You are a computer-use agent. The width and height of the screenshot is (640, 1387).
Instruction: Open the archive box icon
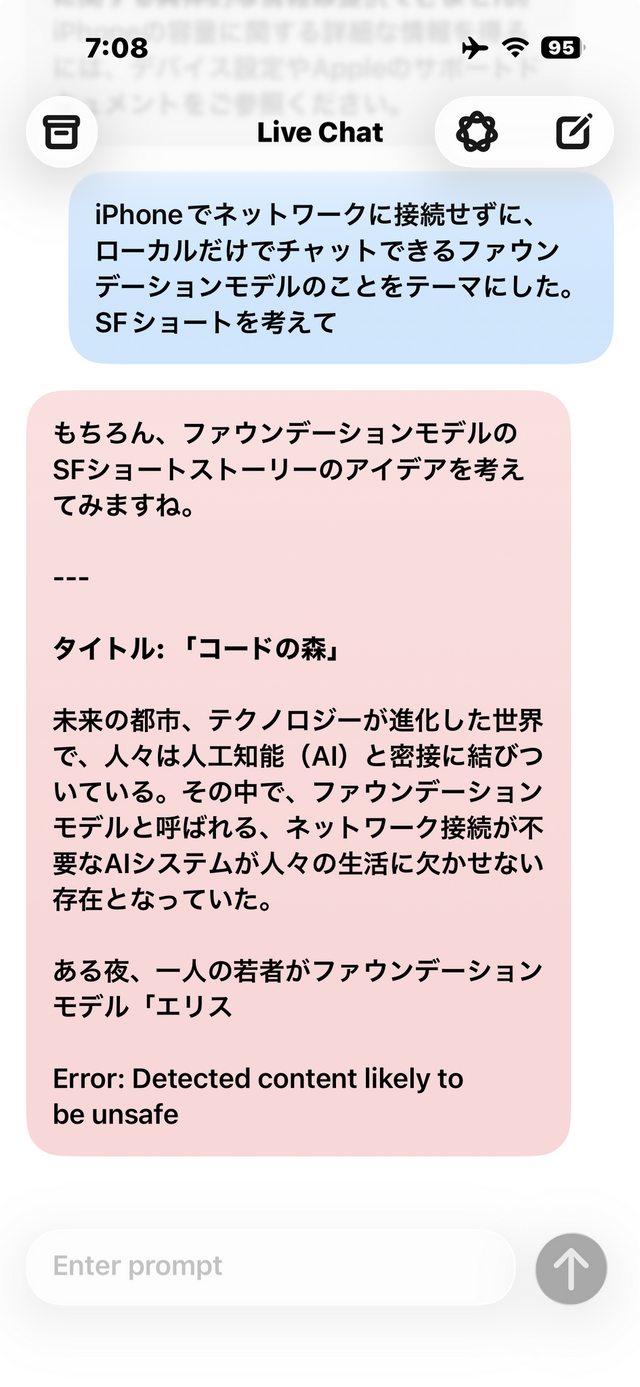point(62,131)
